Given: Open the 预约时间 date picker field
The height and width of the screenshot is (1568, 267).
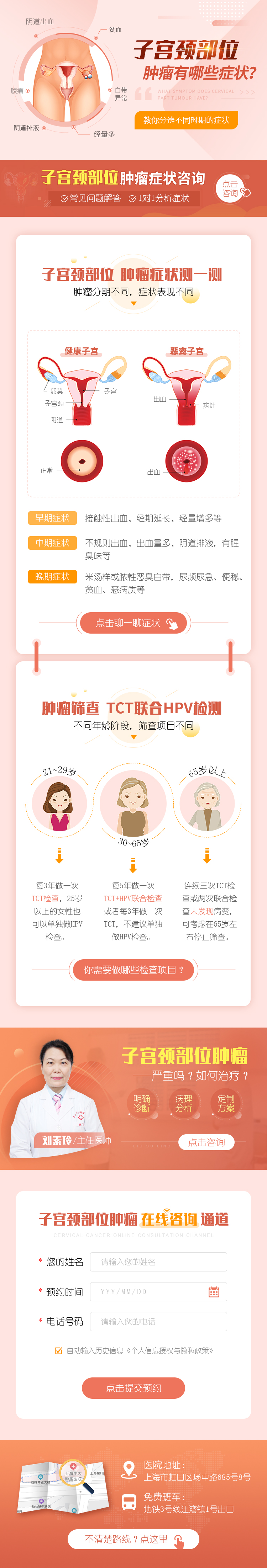Looking at the screenshot, I should pos(158,1291).
